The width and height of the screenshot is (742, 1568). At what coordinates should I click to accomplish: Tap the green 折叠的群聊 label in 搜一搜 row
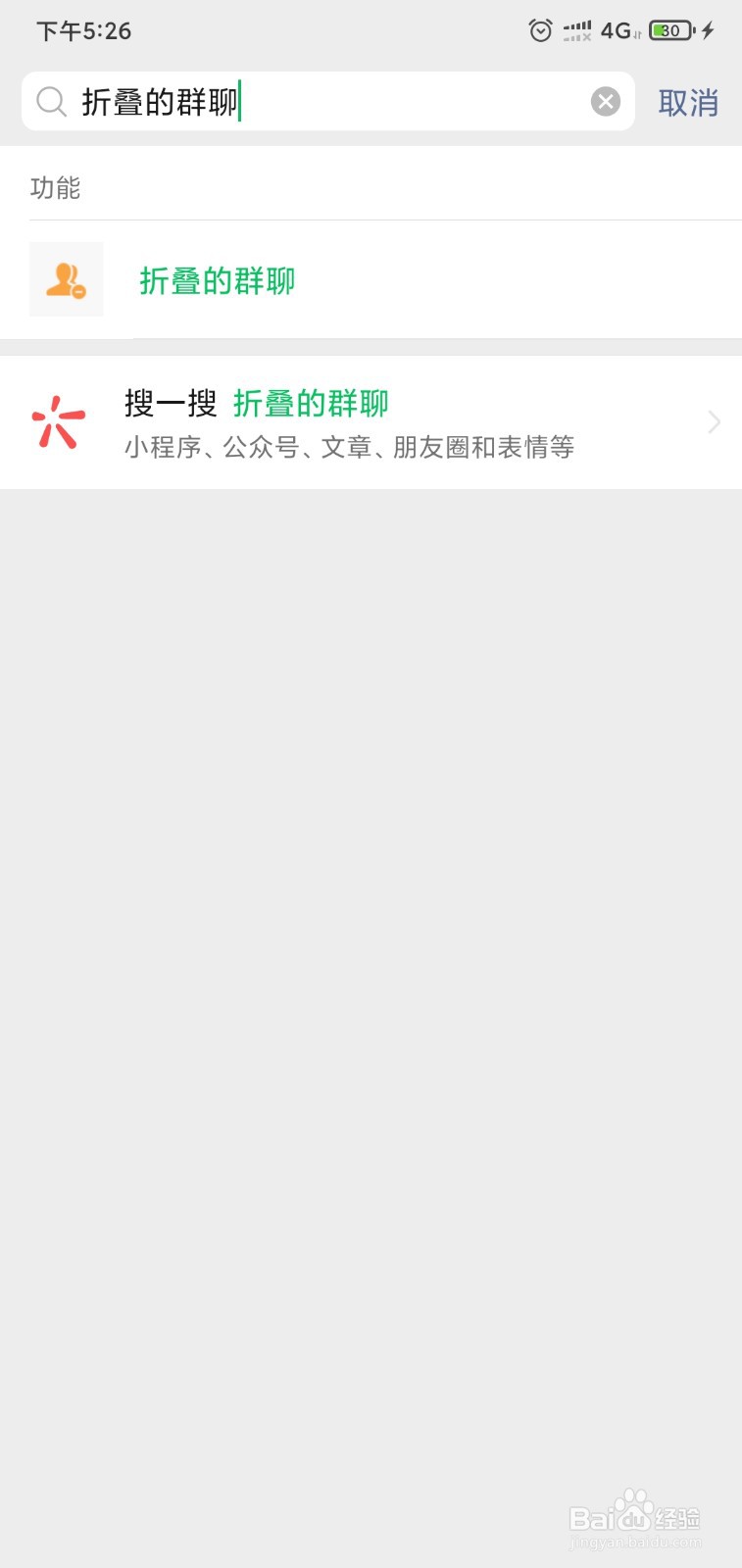click(310, 403)
